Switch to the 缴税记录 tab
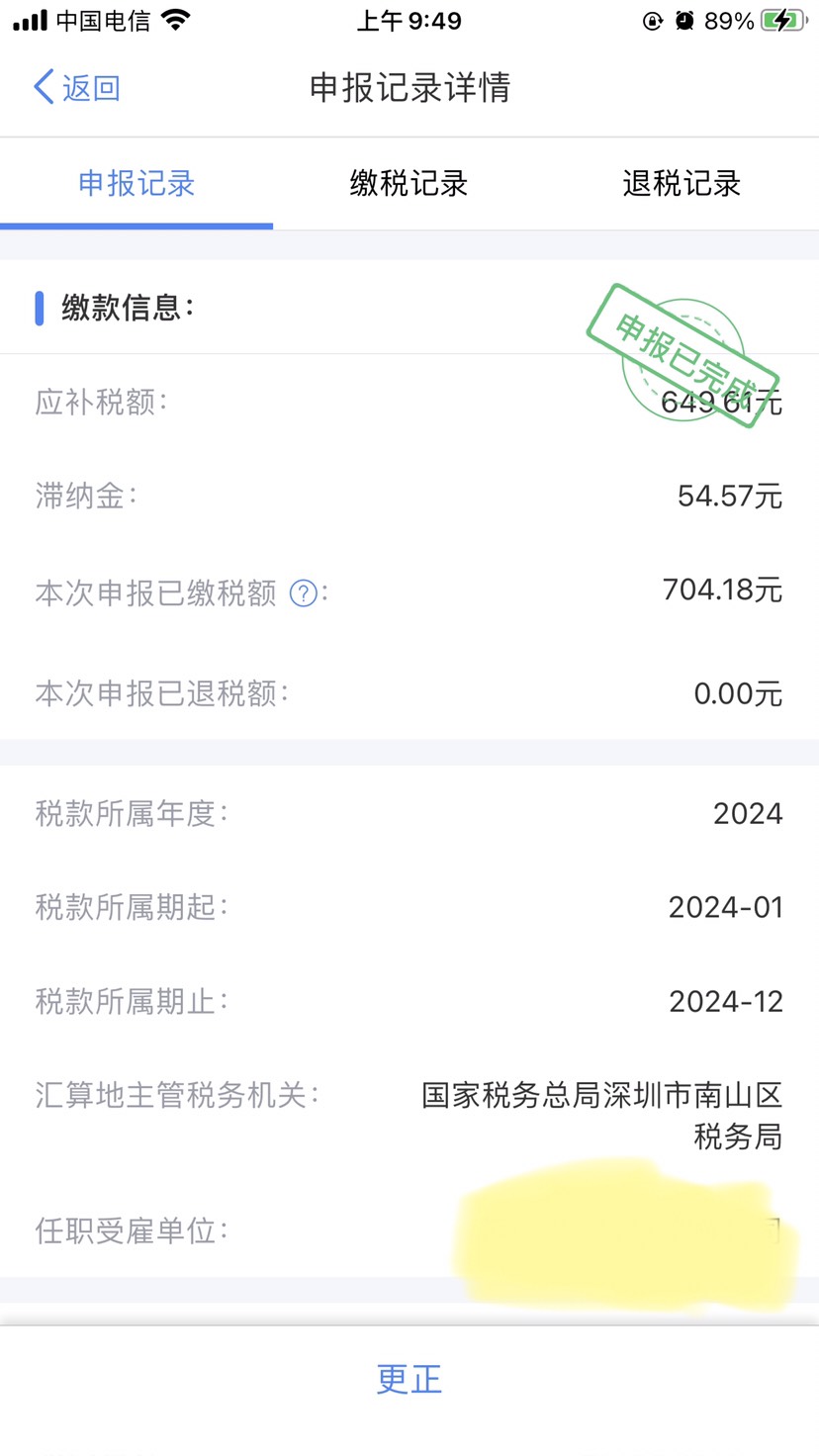This screenshot has width=819, height=1456. pos(409,184)
